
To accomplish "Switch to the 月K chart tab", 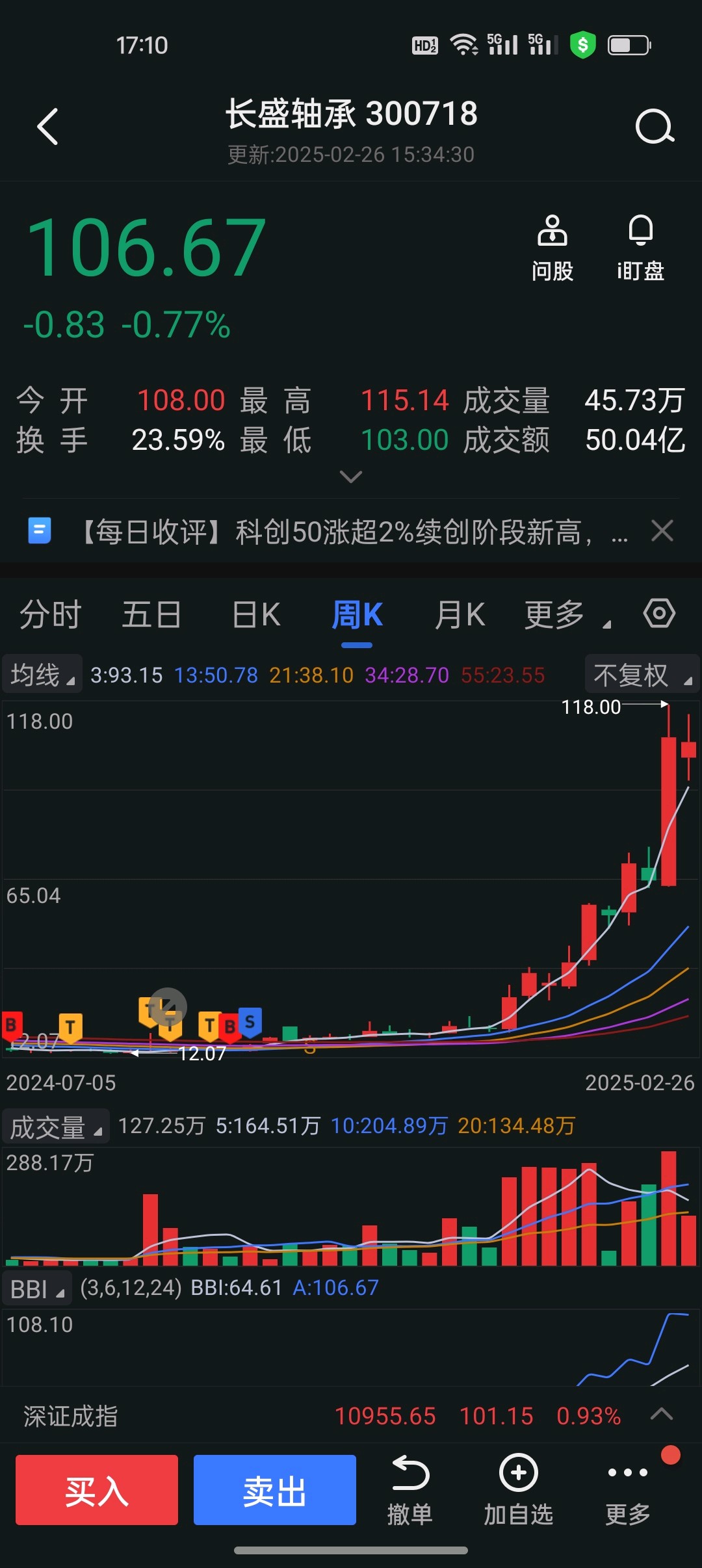I will coord(460,615).
